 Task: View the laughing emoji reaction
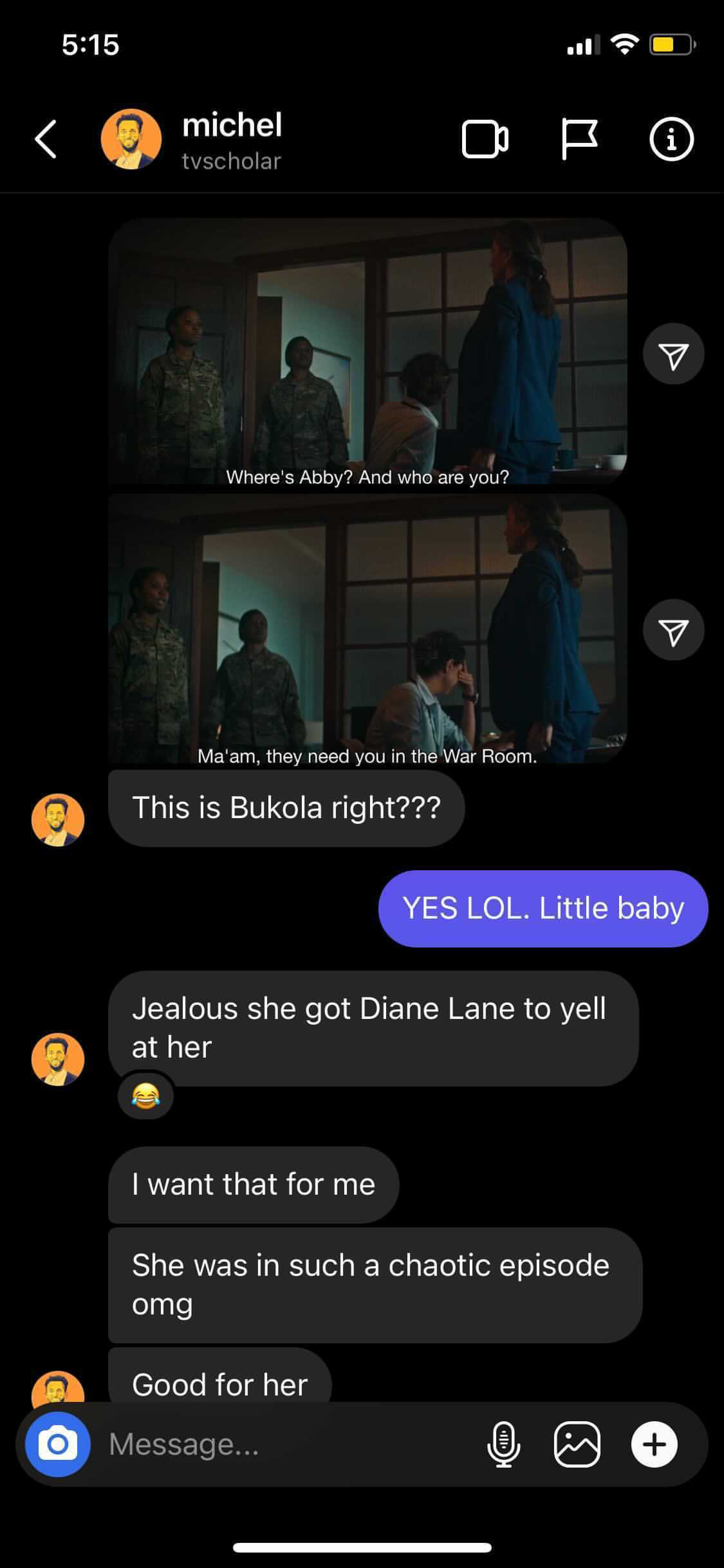point(145,1095)
